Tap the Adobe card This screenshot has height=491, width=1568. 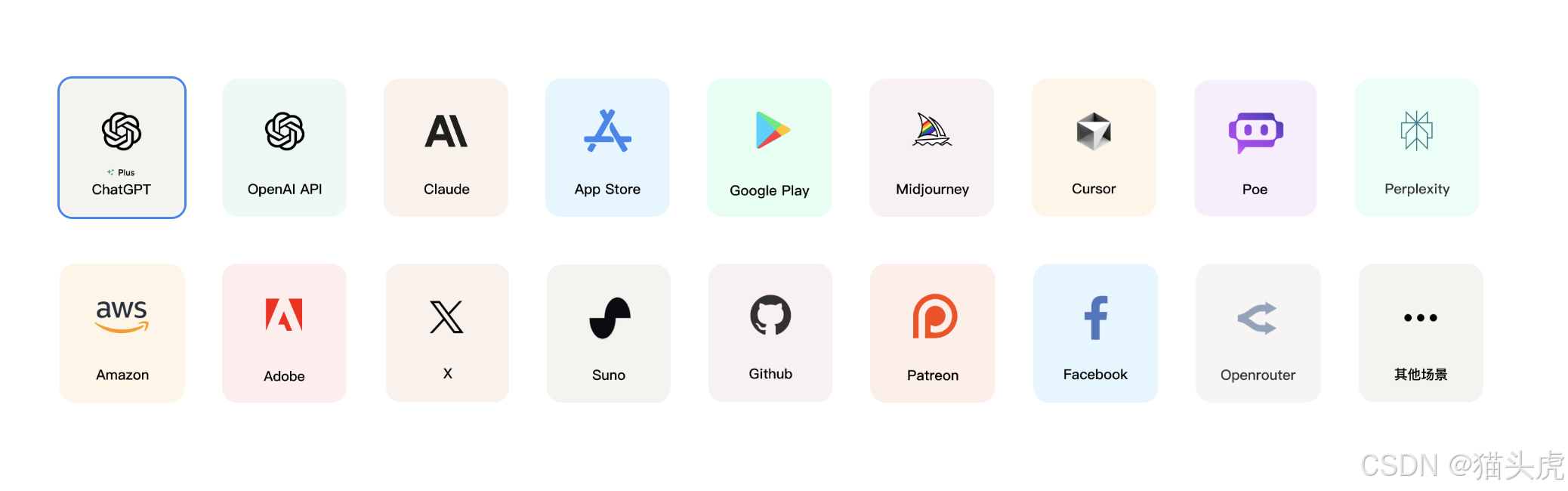tap(284, 333)
